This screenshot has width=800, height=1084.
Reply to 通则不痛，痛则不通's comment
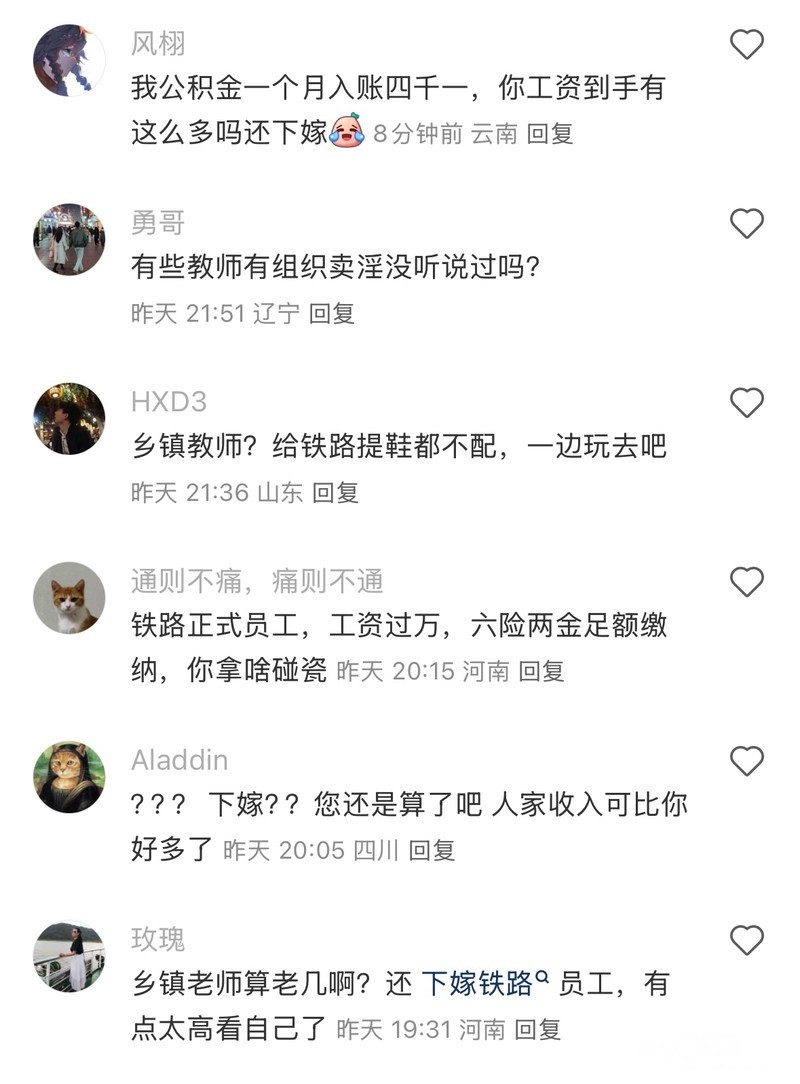click(x=541, y=672)
